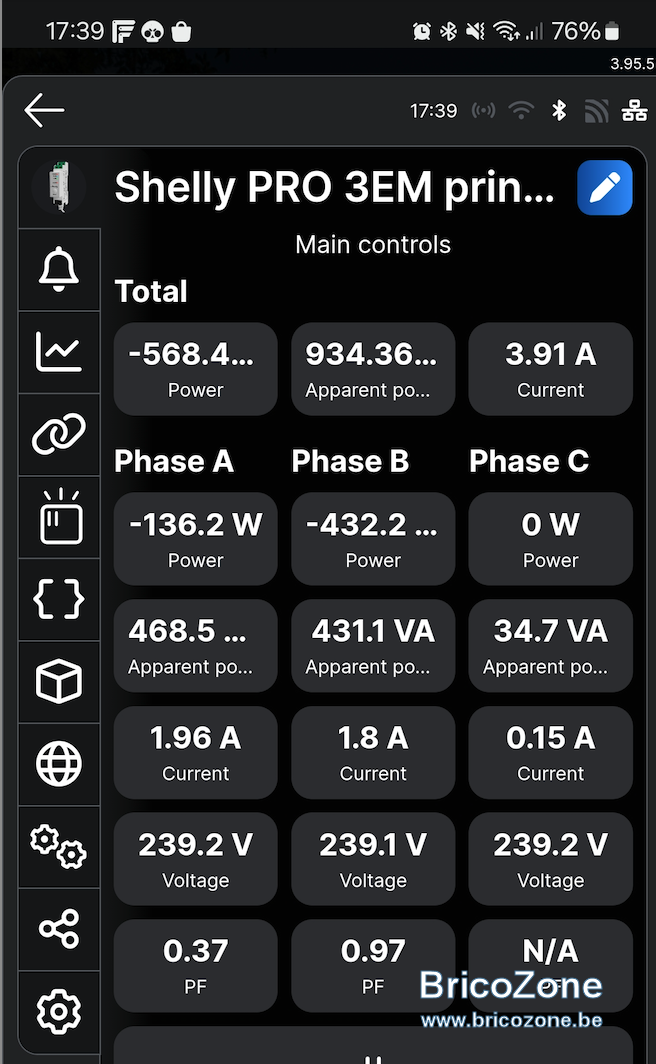This screenshot has width=656, height=1064.
Task: Open the Phase B Voltage 239.1 V card
Action: pos(373,859)
